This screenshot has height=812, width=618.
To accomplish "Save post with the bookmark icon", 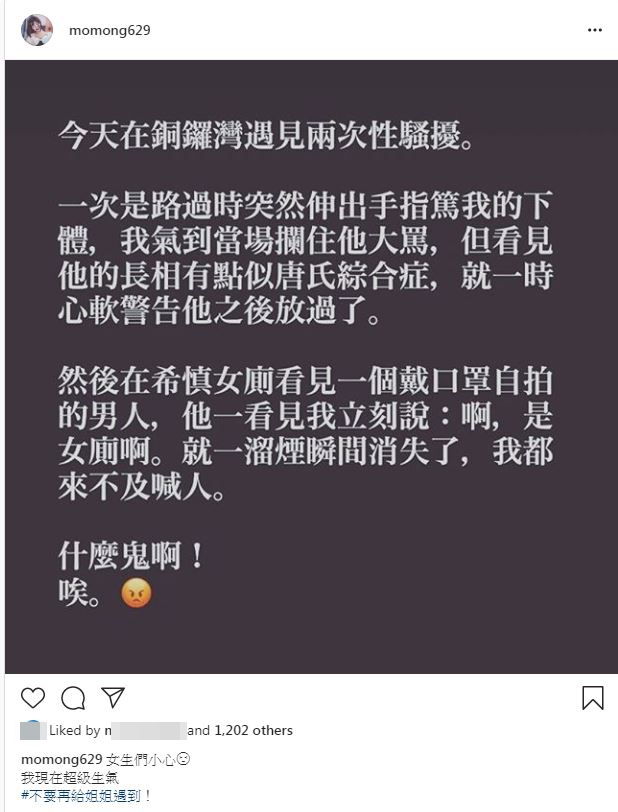I will 592,698.
